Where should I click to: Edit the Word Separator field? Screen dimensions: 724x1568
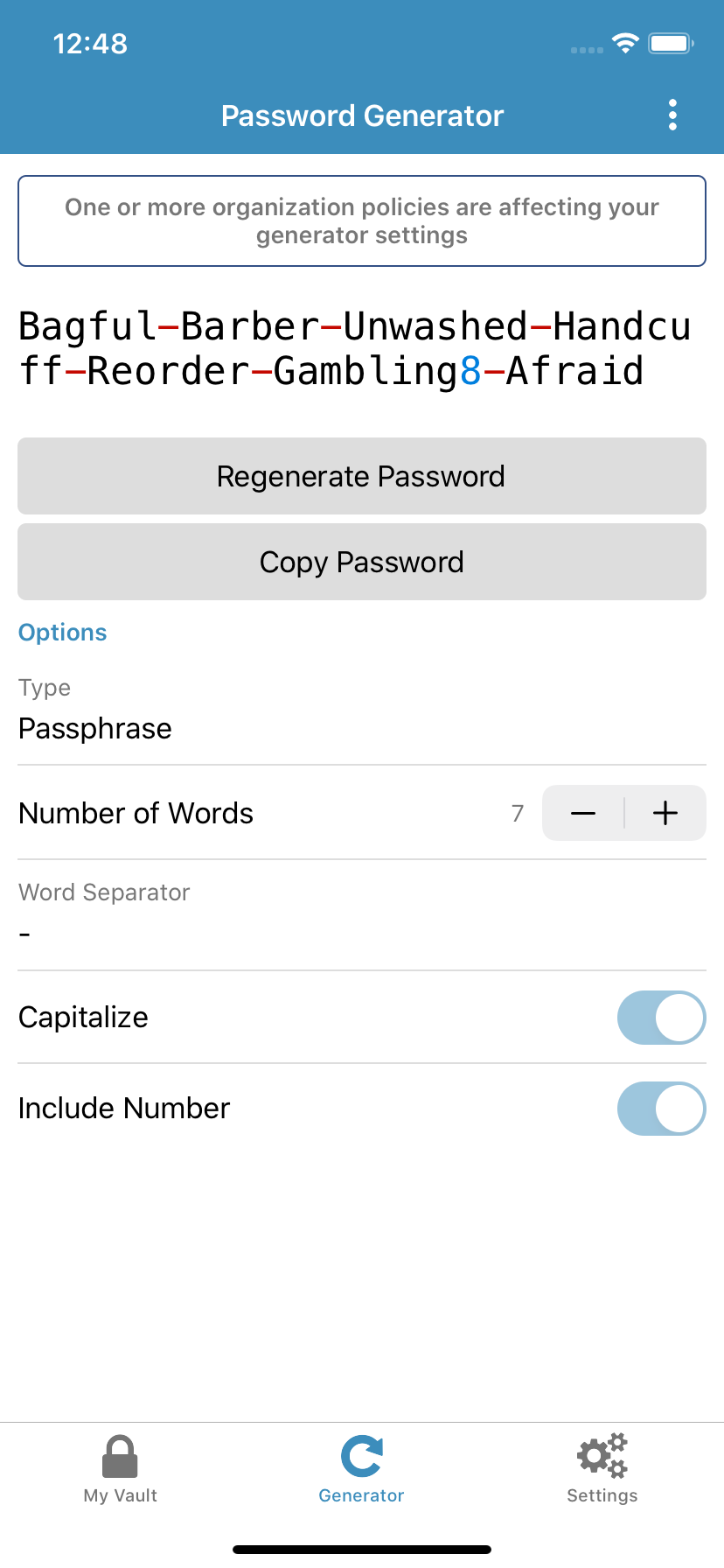tap(362, 915)
